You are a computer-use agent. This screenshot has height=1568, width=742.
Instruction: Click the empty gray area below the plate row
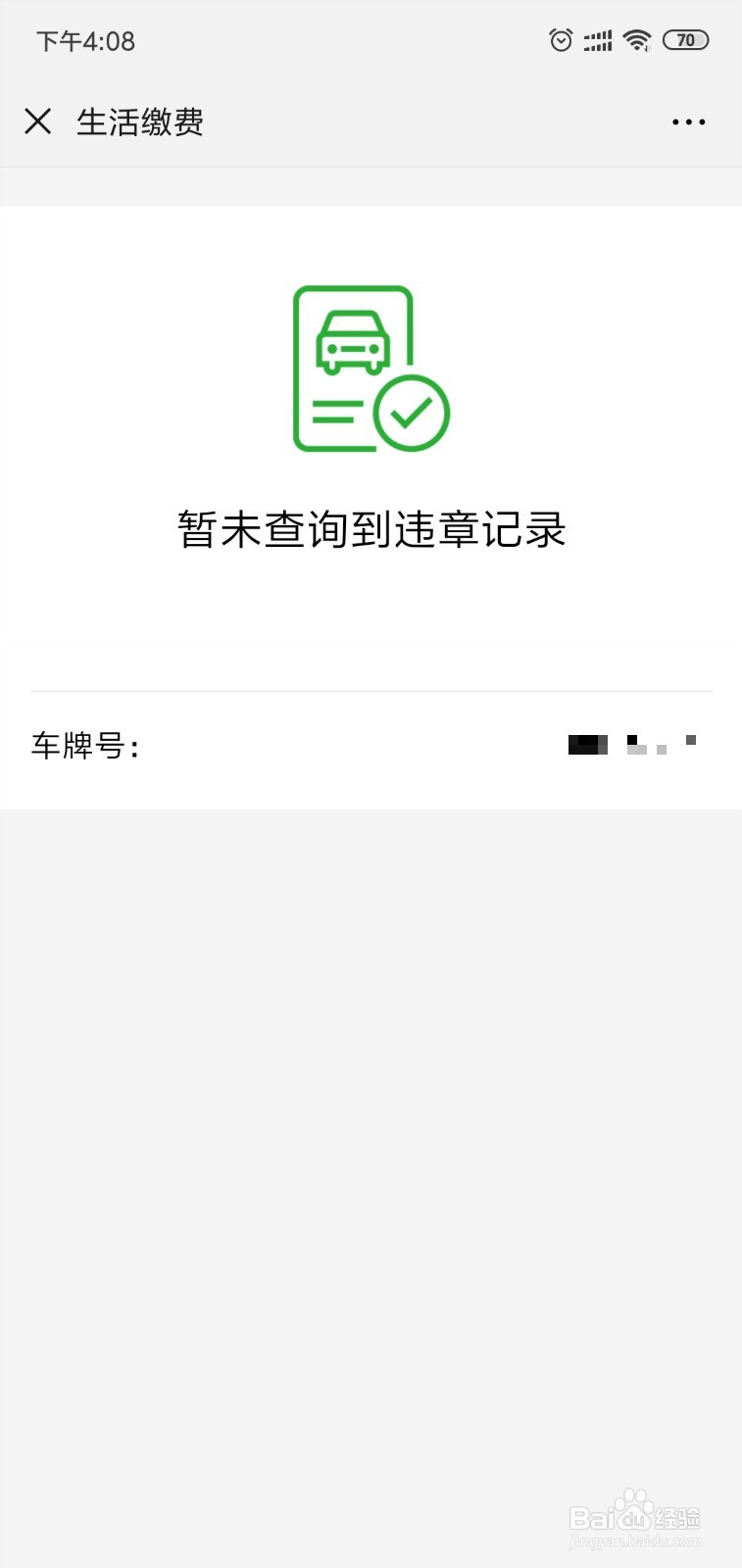371,1127
